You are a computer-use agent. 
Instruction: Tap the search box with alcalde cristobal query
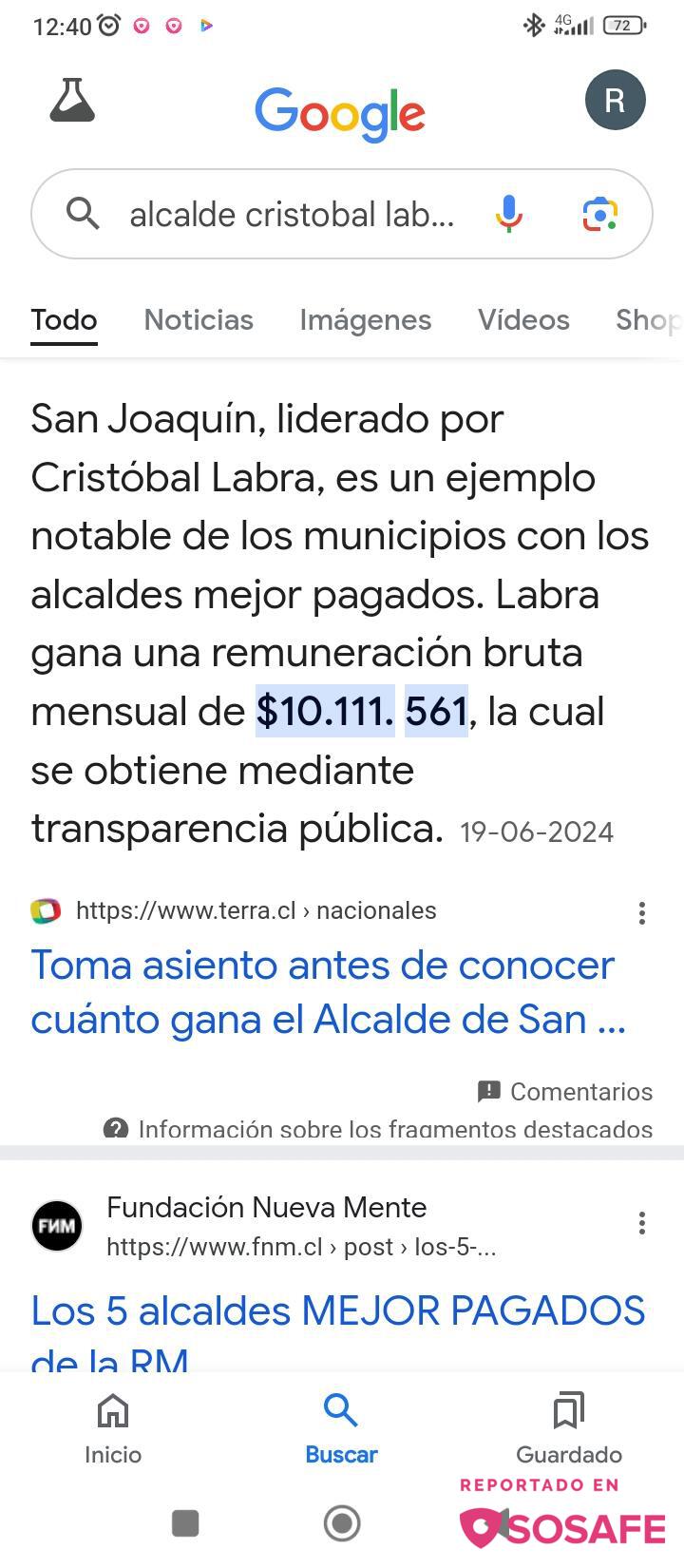291,215
